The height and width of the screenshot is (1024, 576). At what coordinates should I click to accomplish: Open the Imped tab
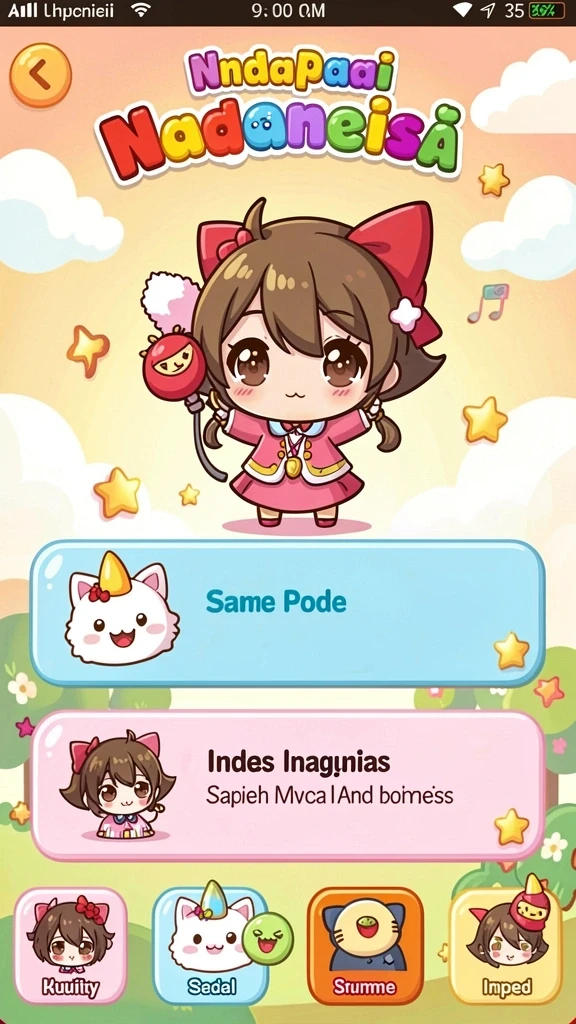pyautogui.click(x=506, y=946)
